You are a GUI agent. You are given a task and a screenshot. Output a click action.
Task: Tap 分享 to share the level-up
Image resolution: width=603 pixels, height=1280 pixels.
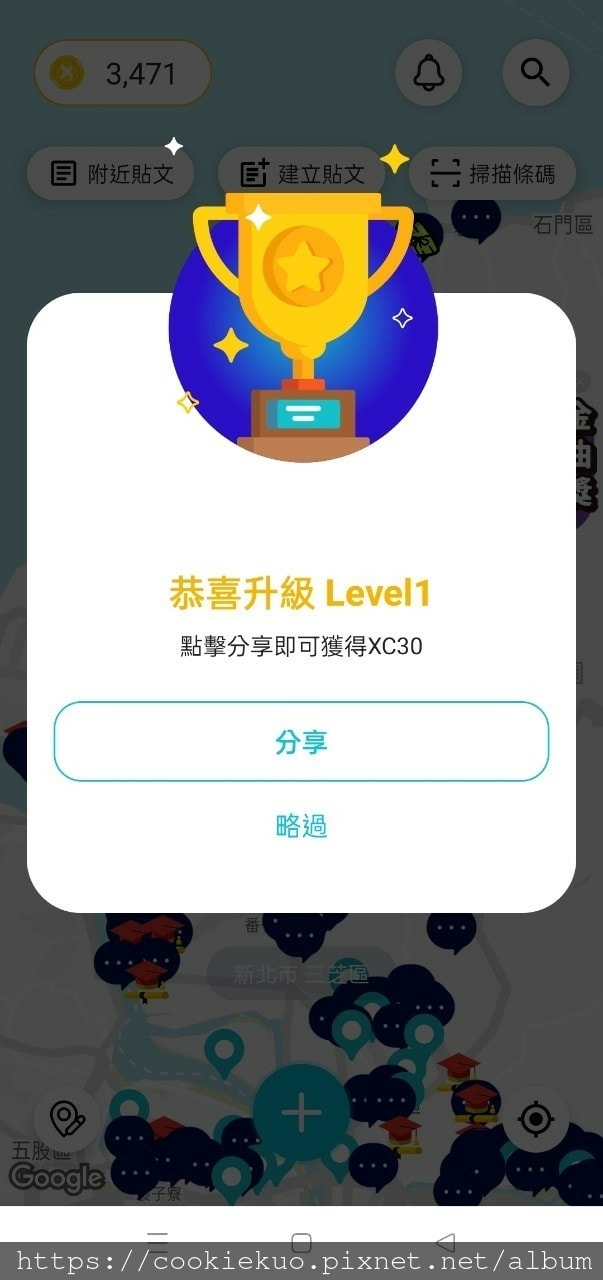point(301,741)
